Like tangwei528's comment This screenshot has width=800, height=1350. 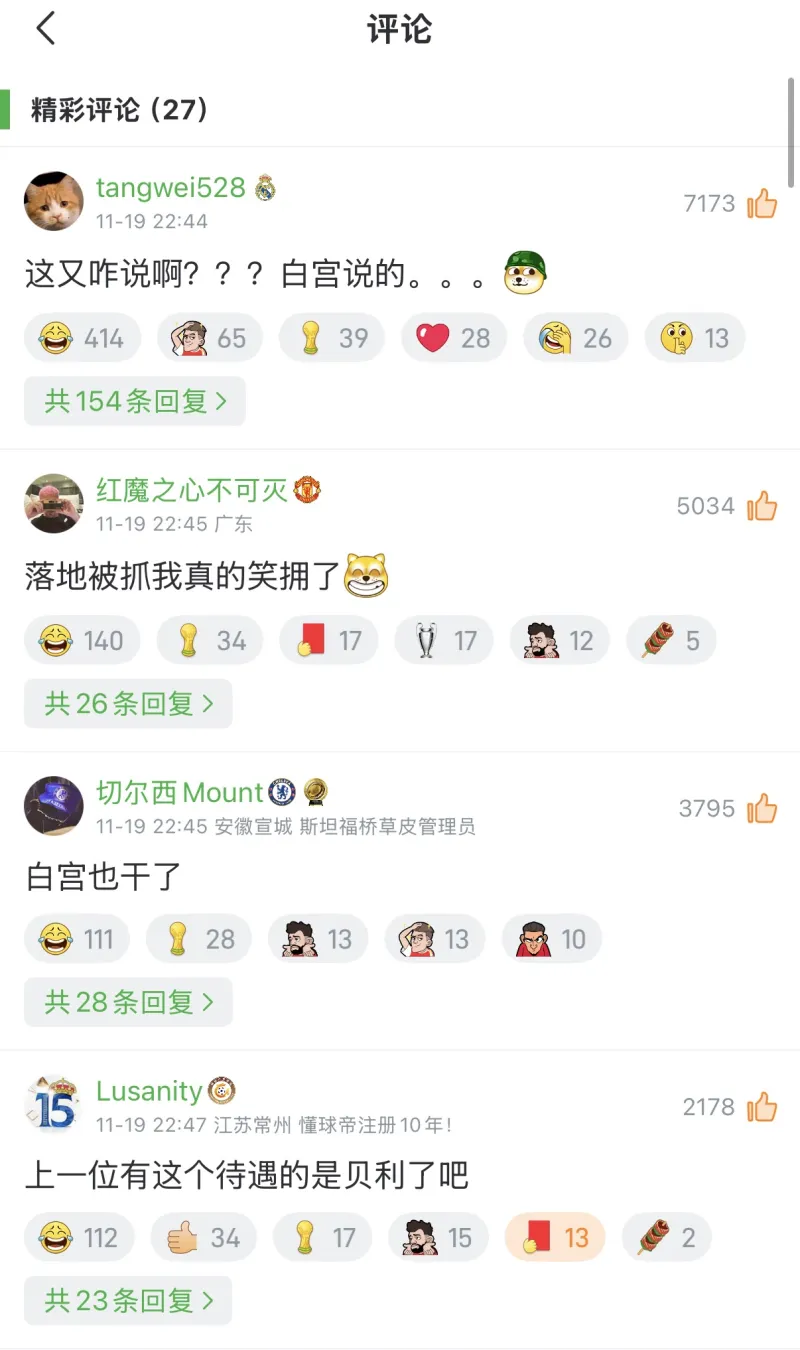coord(762,203)
